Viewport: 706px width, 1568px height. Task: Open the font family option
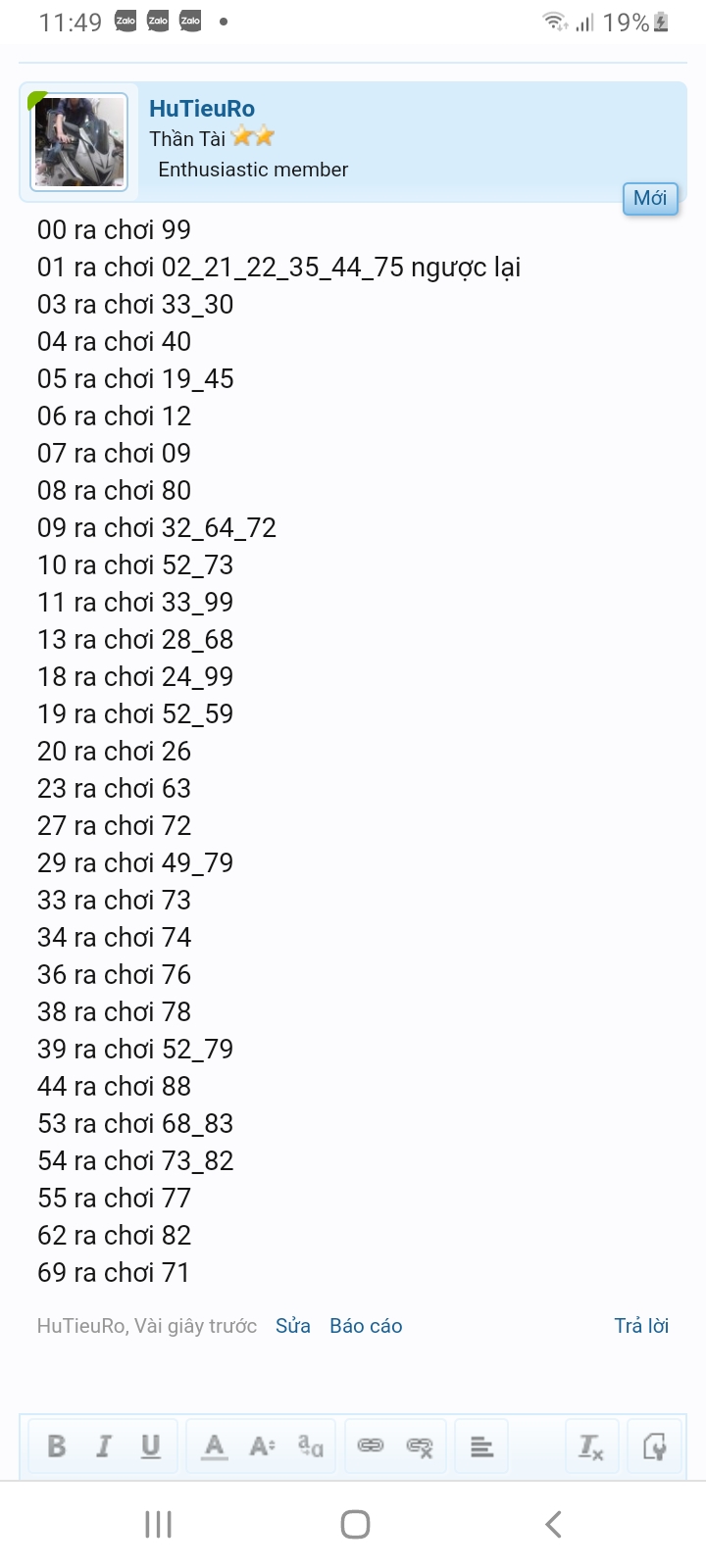310,1446
